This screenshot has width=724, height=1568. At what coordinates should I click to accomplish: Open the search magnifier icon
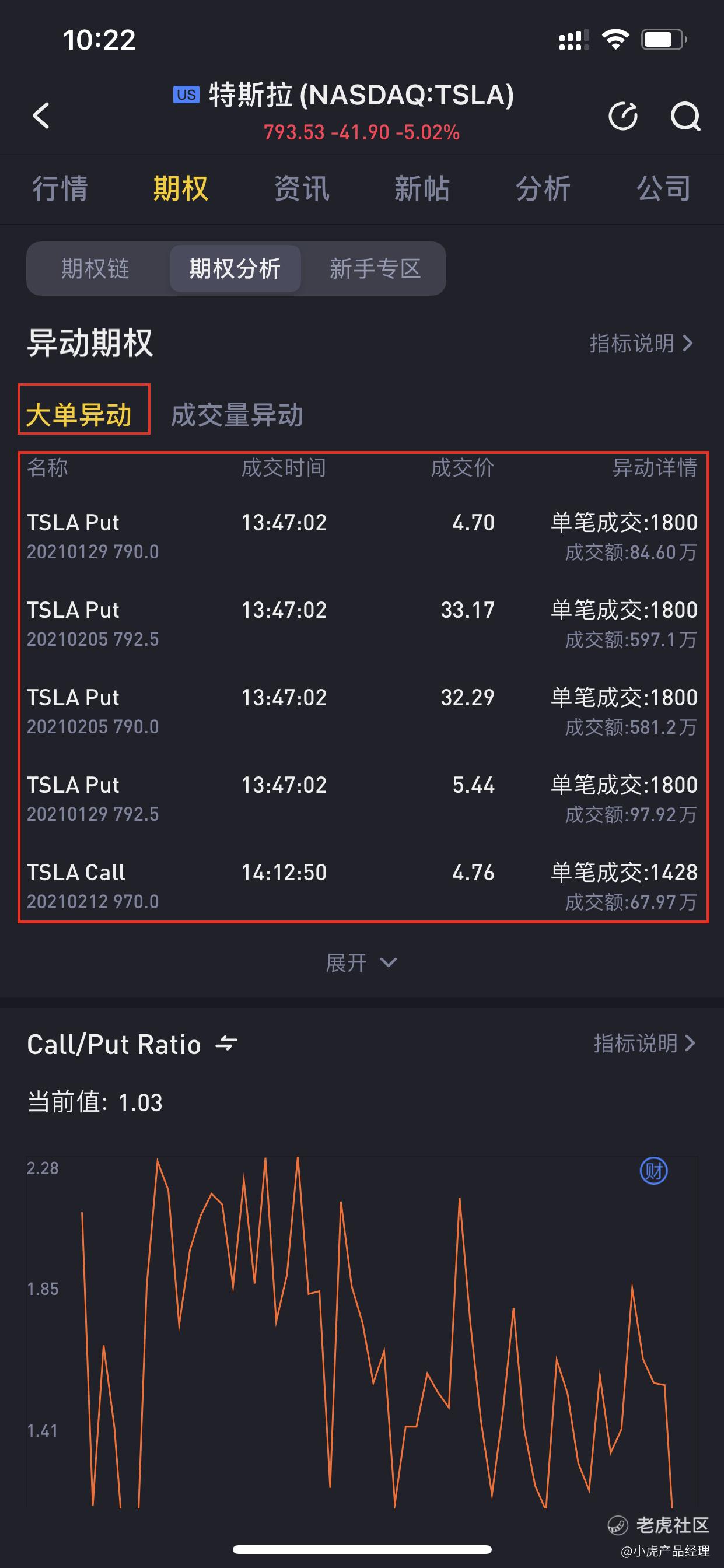(x=685, y=116)
